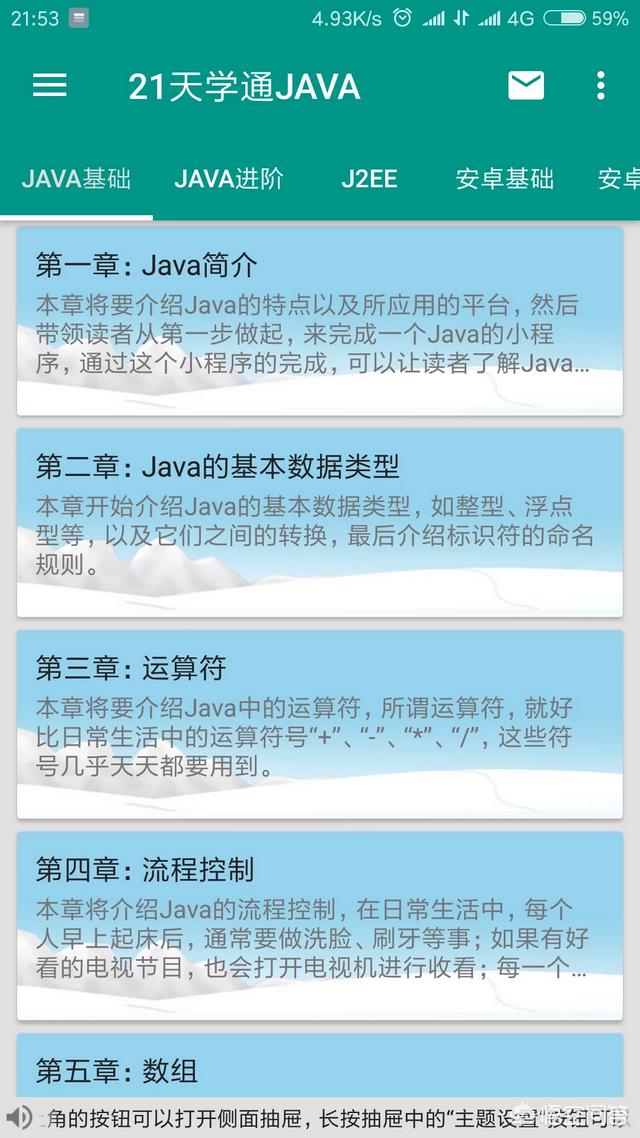Select the JAVA基础 tab

click(76, 179)
